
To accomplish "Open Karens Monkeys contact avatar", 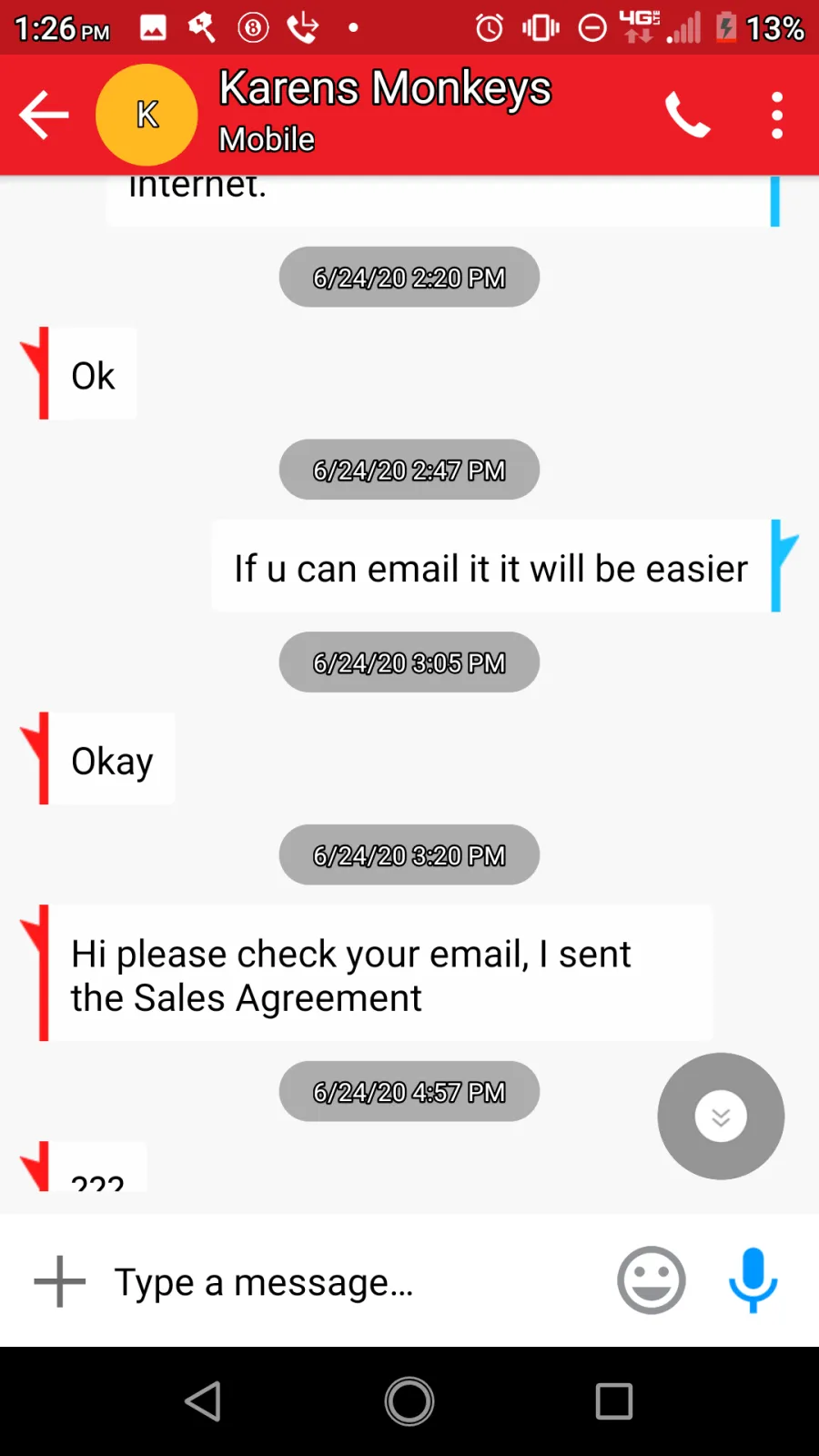I will 147,115.
